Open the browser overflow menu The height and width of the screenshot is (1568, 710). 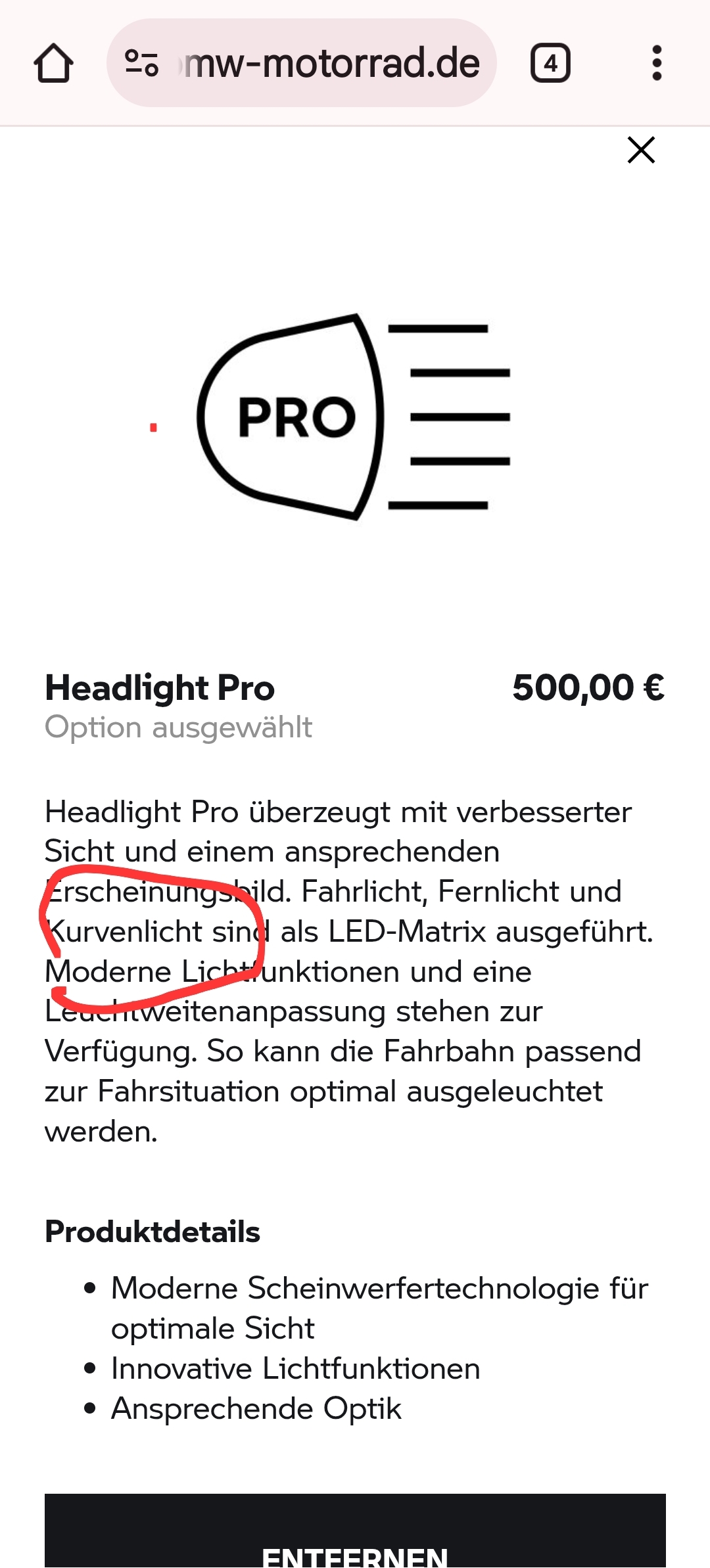click(656, 63)
